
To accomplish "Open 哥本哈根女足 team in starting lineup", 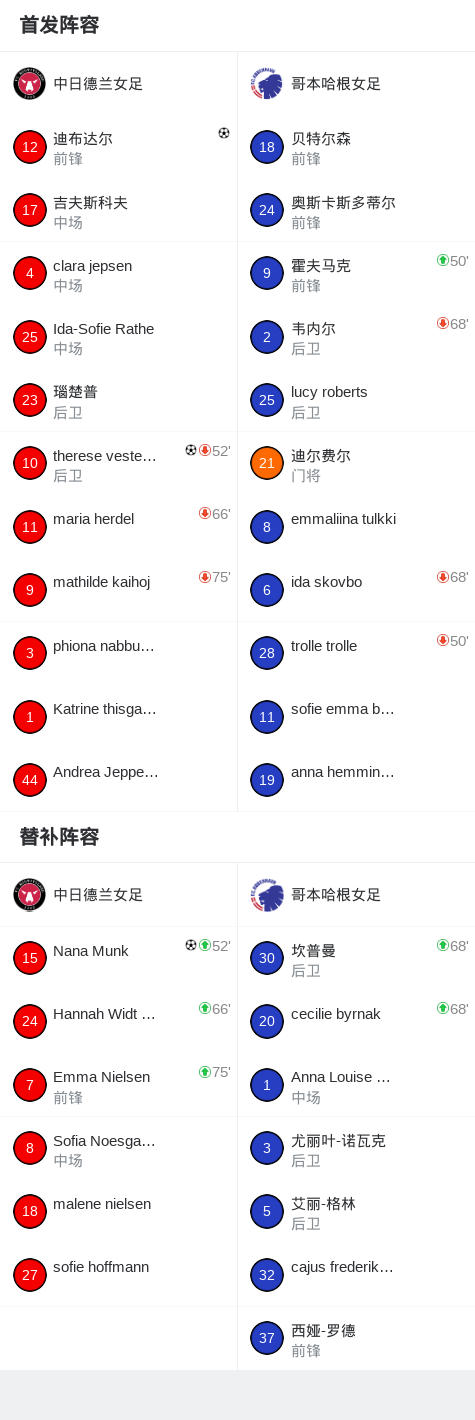I will pyautogui.click(x=356, y=84).
